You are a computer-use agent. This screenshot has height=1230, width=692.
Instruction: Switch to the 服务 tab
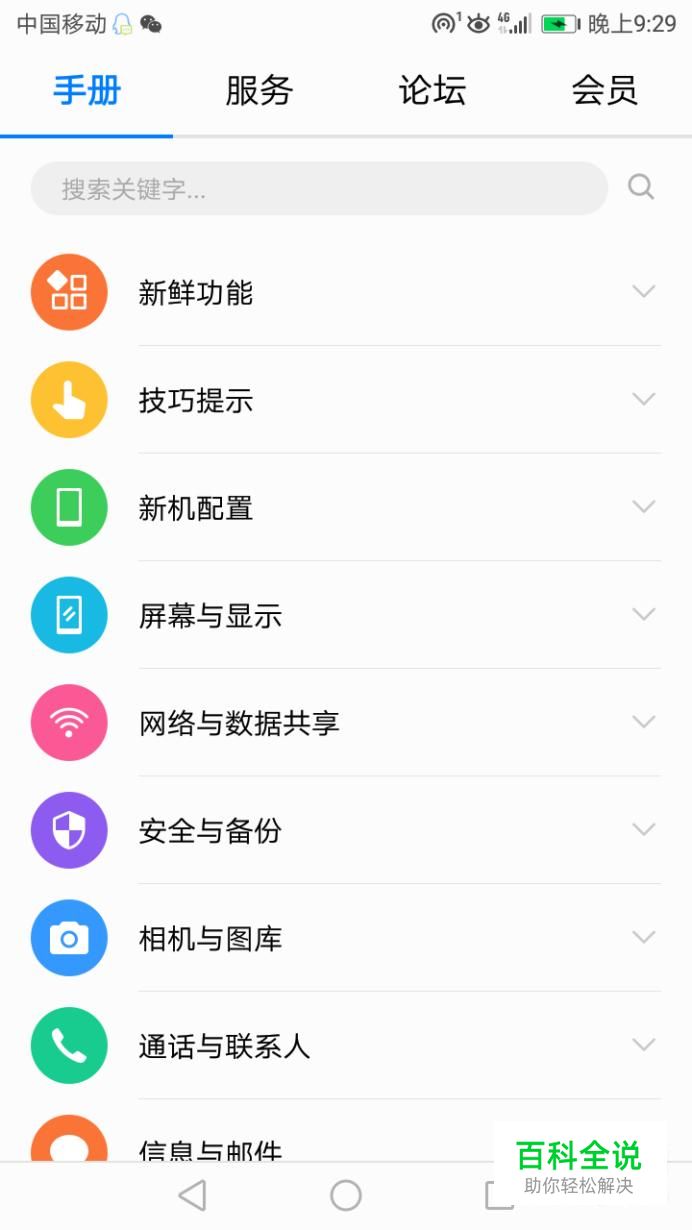259,91
